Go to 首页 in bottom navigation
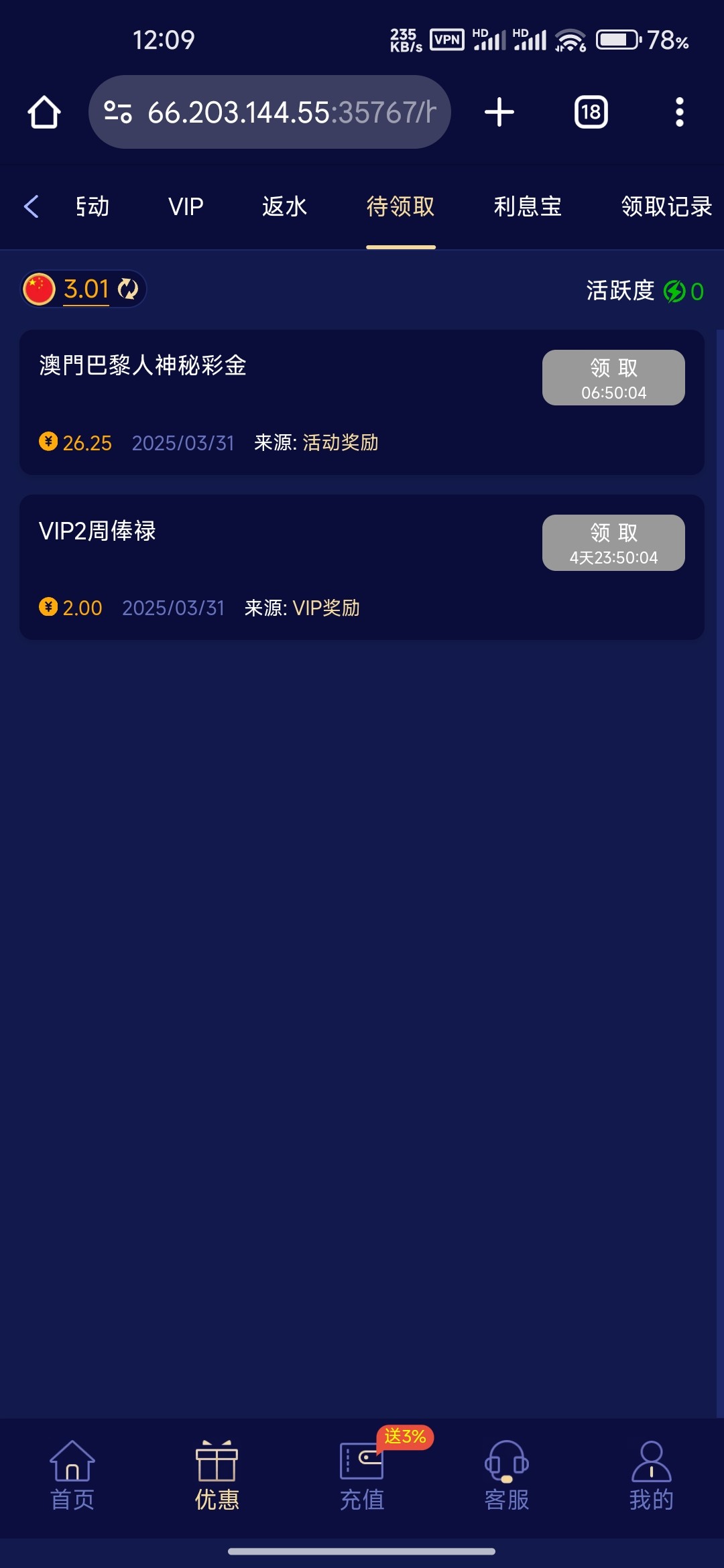This screenshot has height=1568, width=724. [x=72, y=1476]
